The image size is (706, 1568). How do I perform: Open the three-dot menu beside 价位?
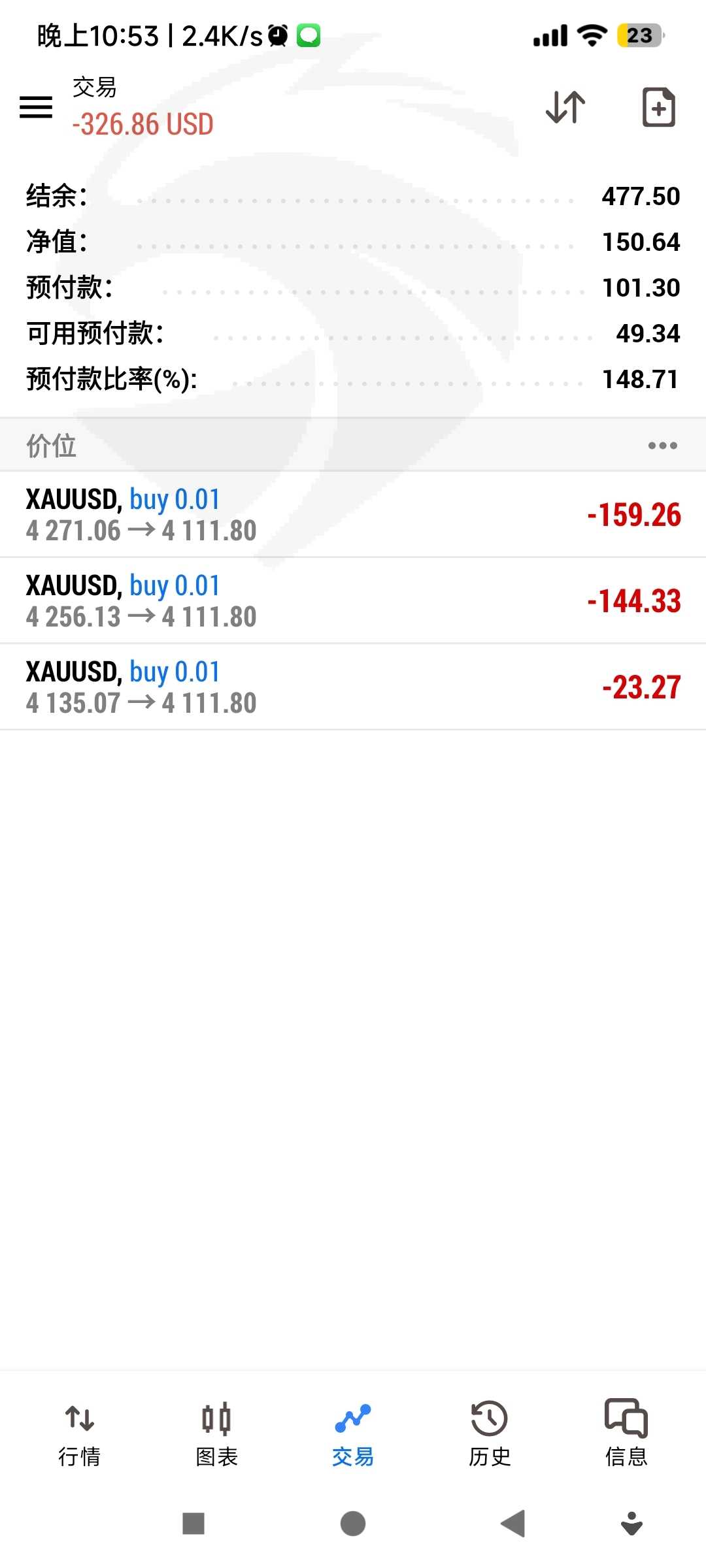662,446
